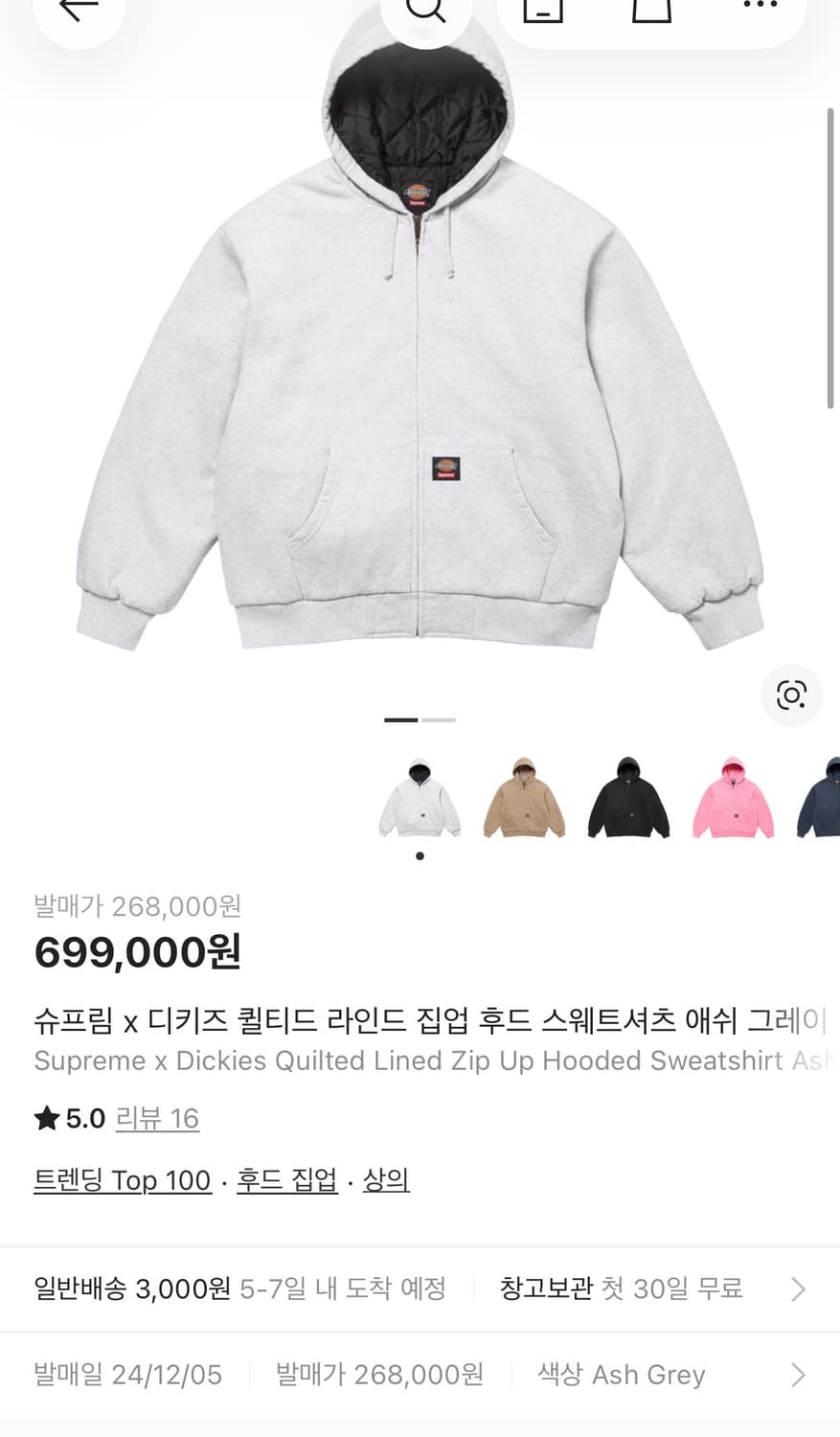Select the 상의 category tag
The height and width of the screenshot is (1437, 840).
coord(385,1180)
